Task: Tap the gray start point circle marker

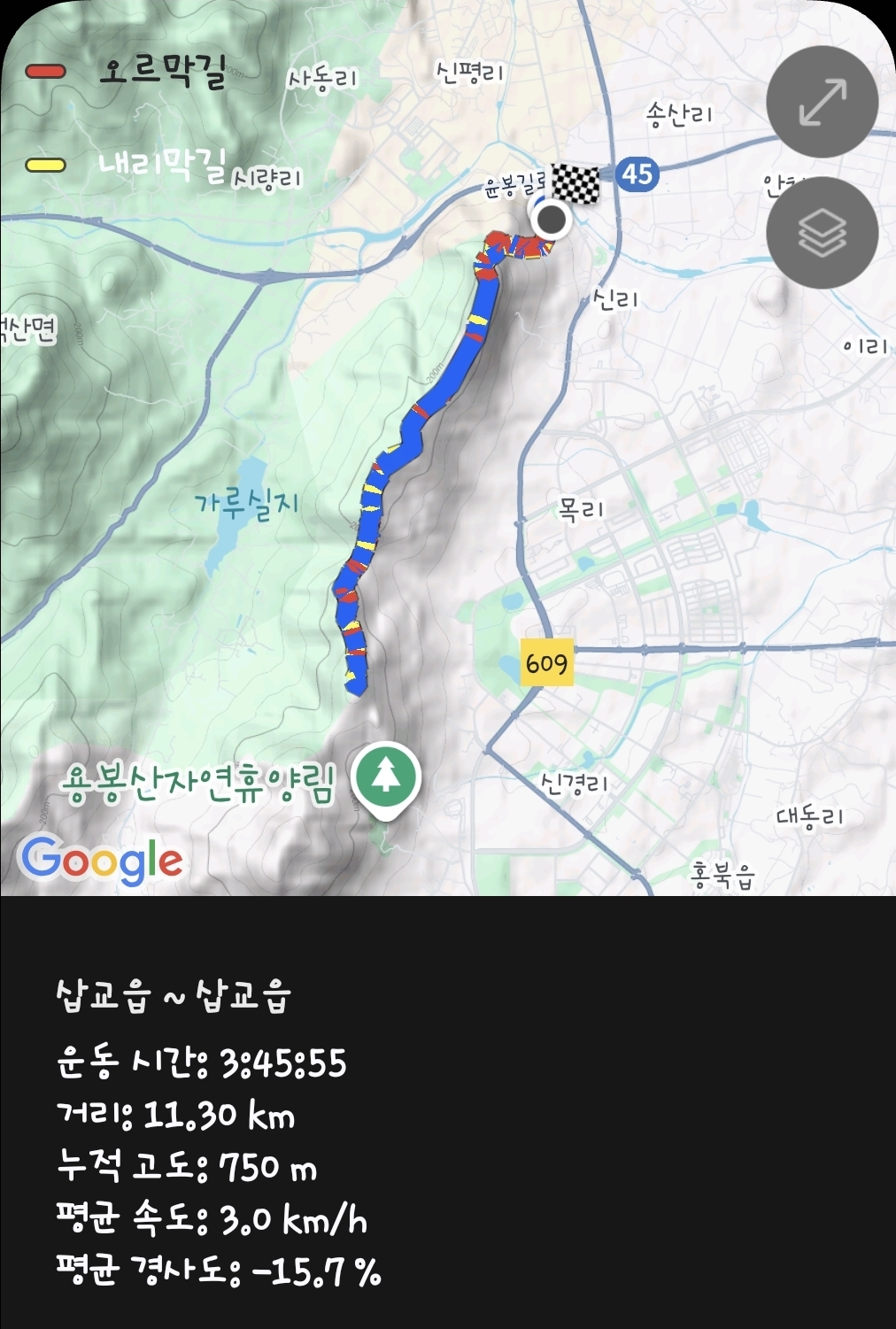Action: pyautogui.click(x=550, y=218)
